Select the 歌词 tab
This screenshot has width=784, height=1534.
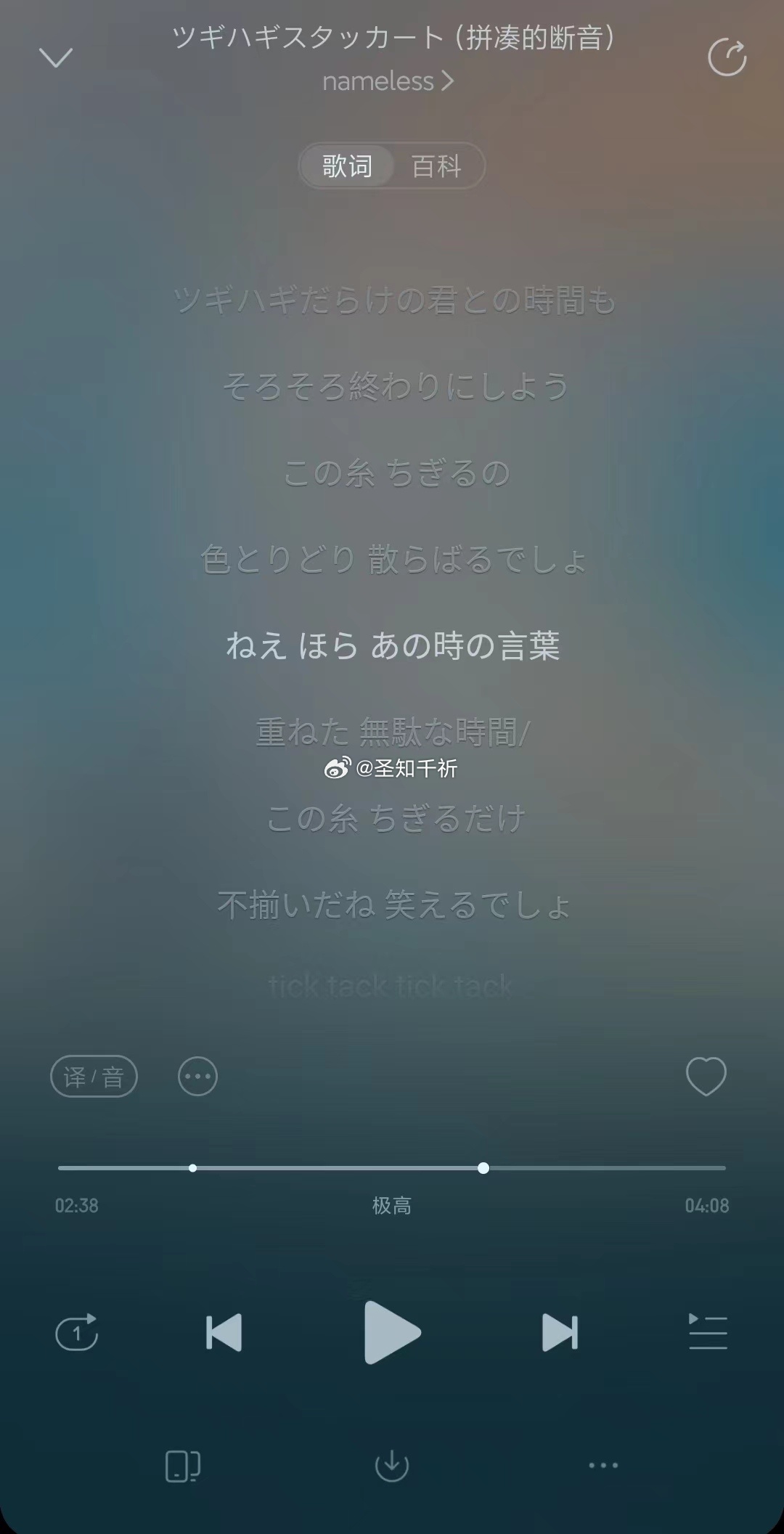click(x=347, y=166)
